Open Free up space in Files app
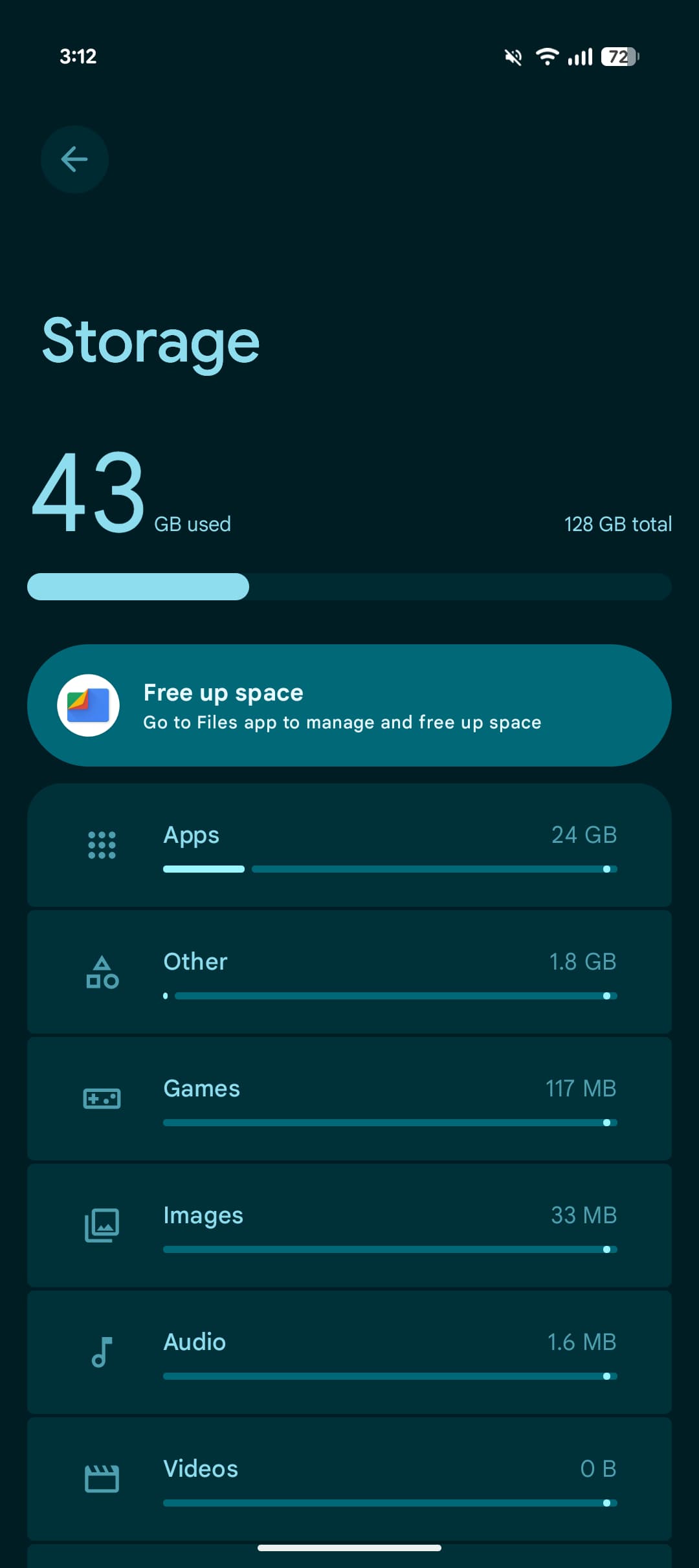The image size is (699, 1568). pos(349,705)
